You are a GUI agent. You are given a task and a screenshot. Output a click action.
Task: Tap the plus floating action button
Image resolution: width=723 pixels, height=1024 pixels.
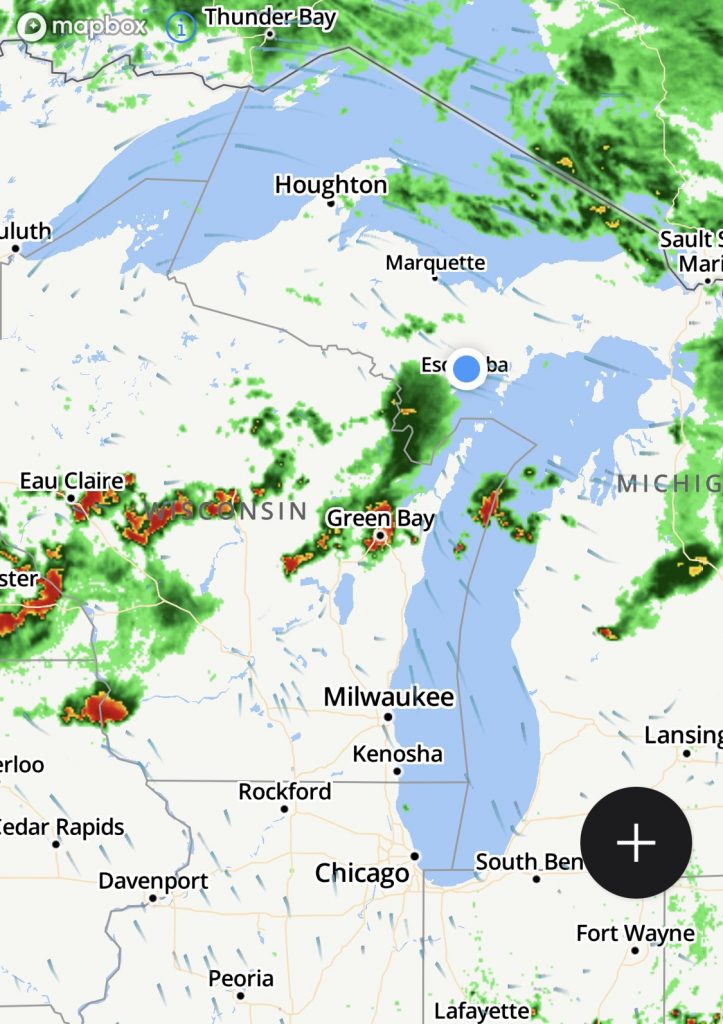tap(636, 843)
